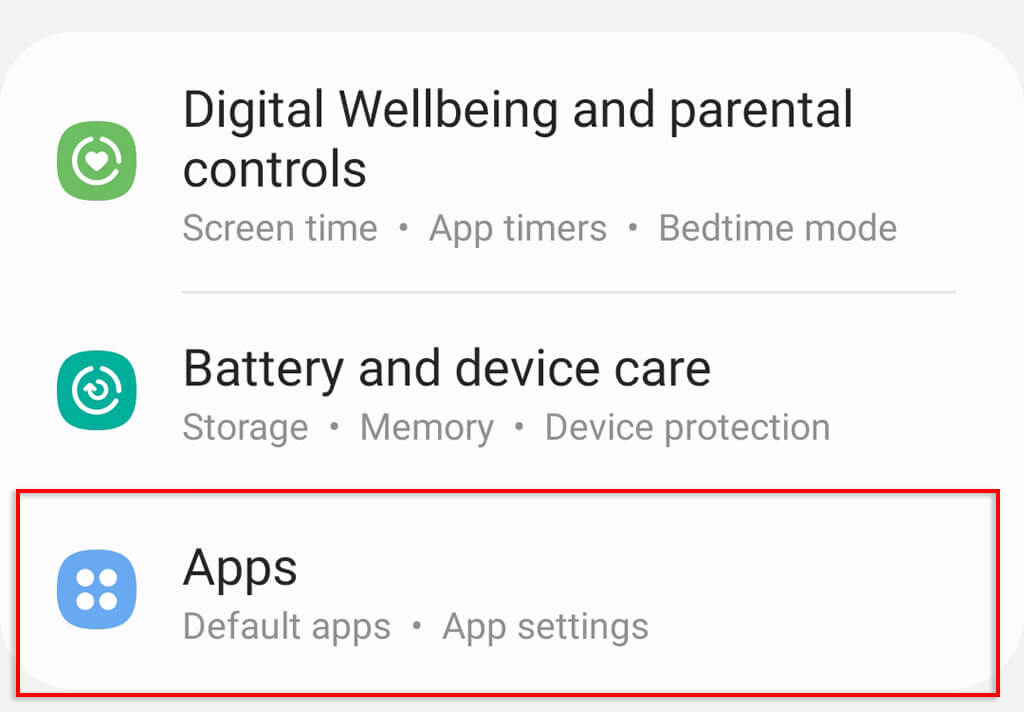Viewport: 1024px width, 712px height.
Task: Open Battery and device care settings
Action: [446, 370]
